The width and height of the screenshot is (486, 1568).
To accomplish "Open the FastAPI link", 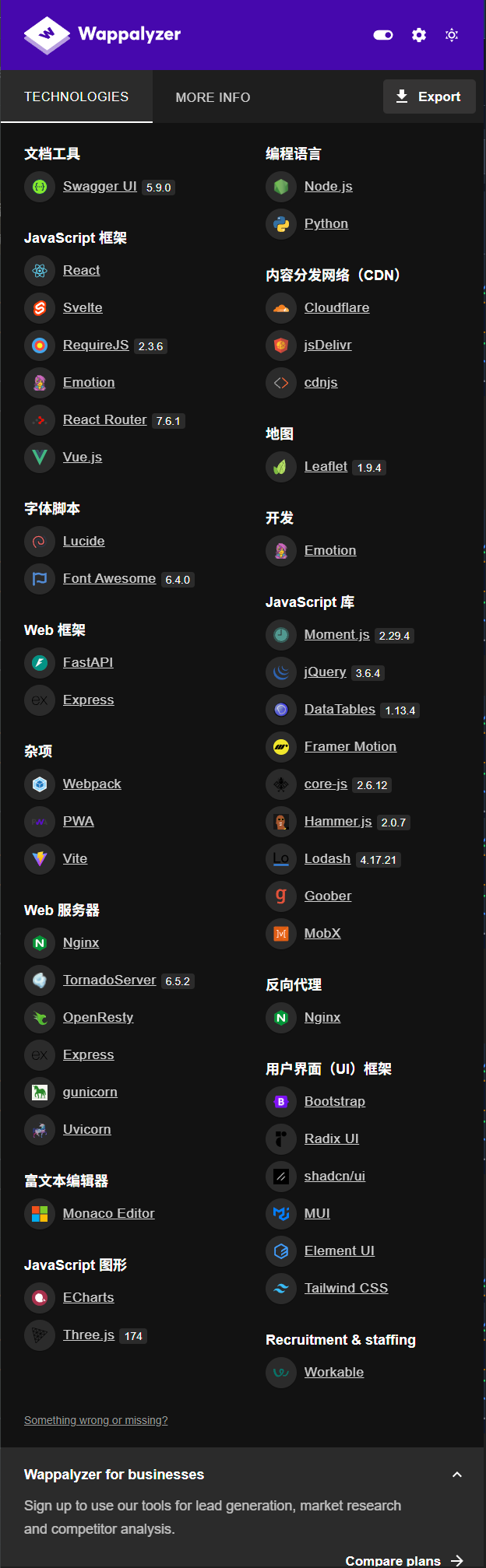I will coord(88,662).
